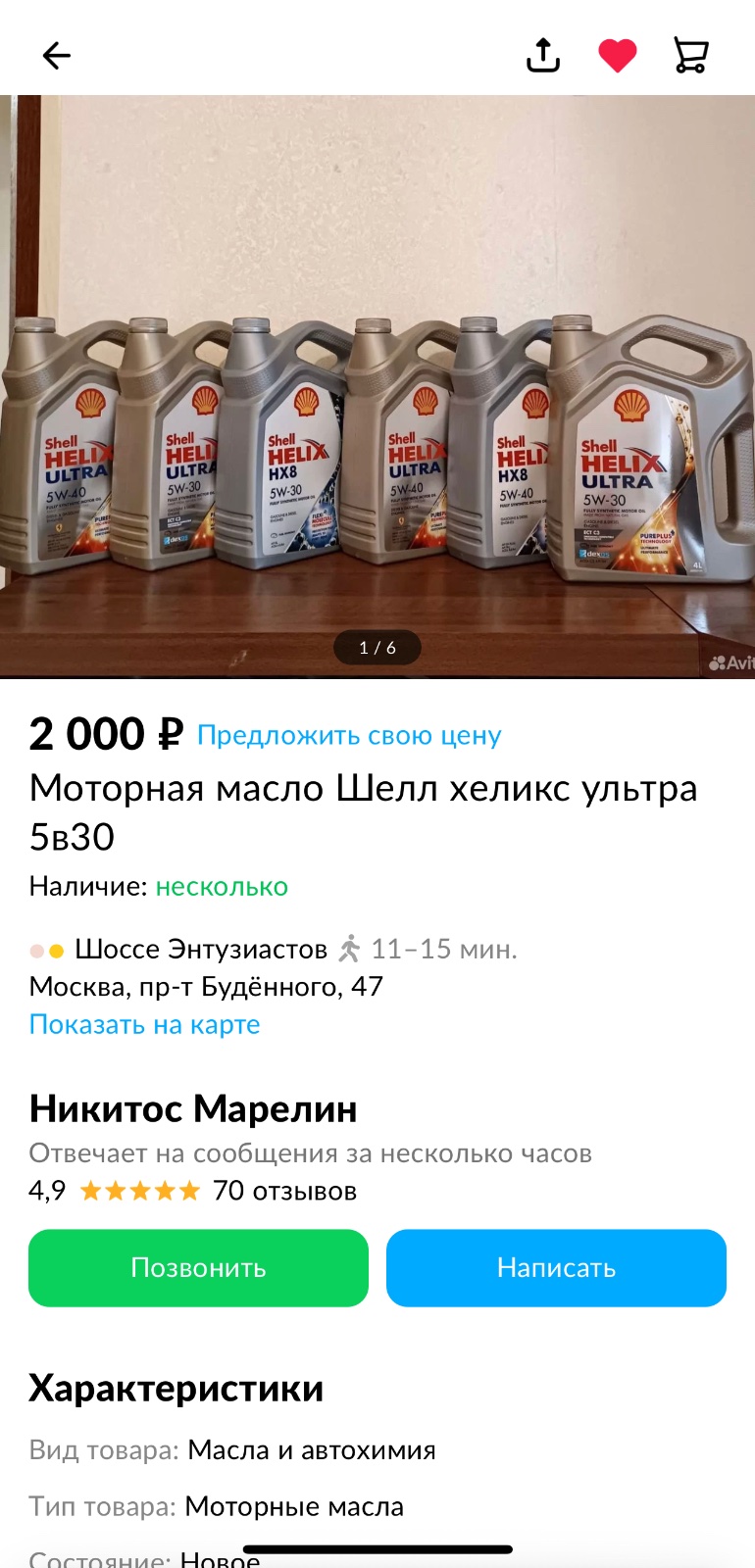The height and width of the screenshot is (1568, 755).
Task: View the seller's 70 отзывов
Action: (284, 1191)
